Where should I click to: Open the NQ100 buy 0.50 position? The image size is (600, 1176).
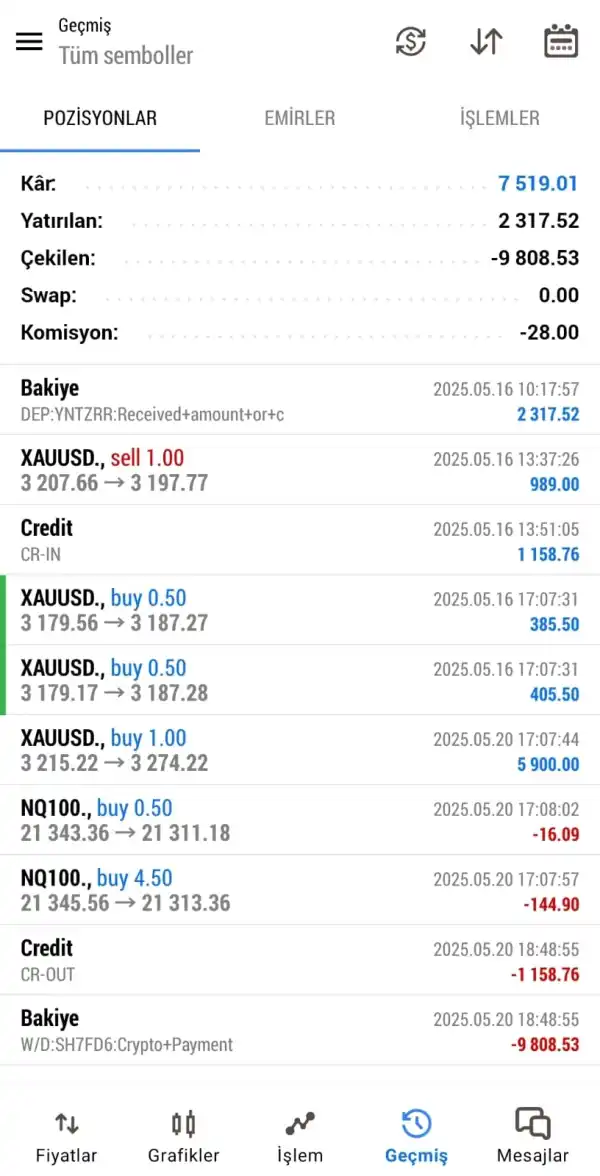tap(300, 820)
